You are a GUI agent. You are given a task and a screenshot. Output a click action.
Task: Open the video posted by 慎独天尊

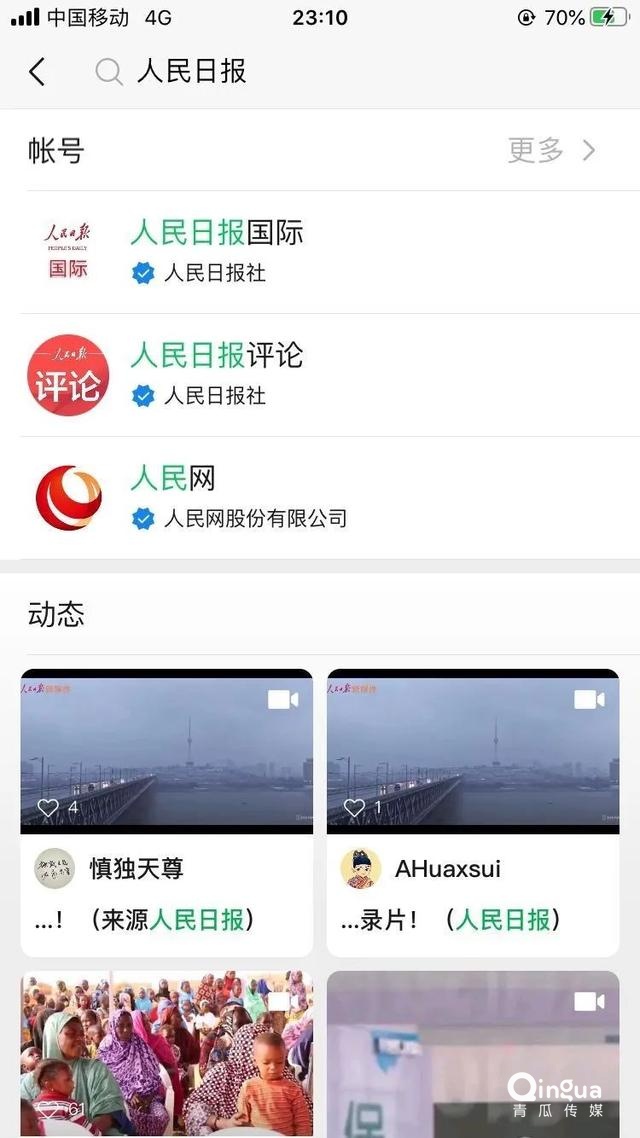(167, 751)
